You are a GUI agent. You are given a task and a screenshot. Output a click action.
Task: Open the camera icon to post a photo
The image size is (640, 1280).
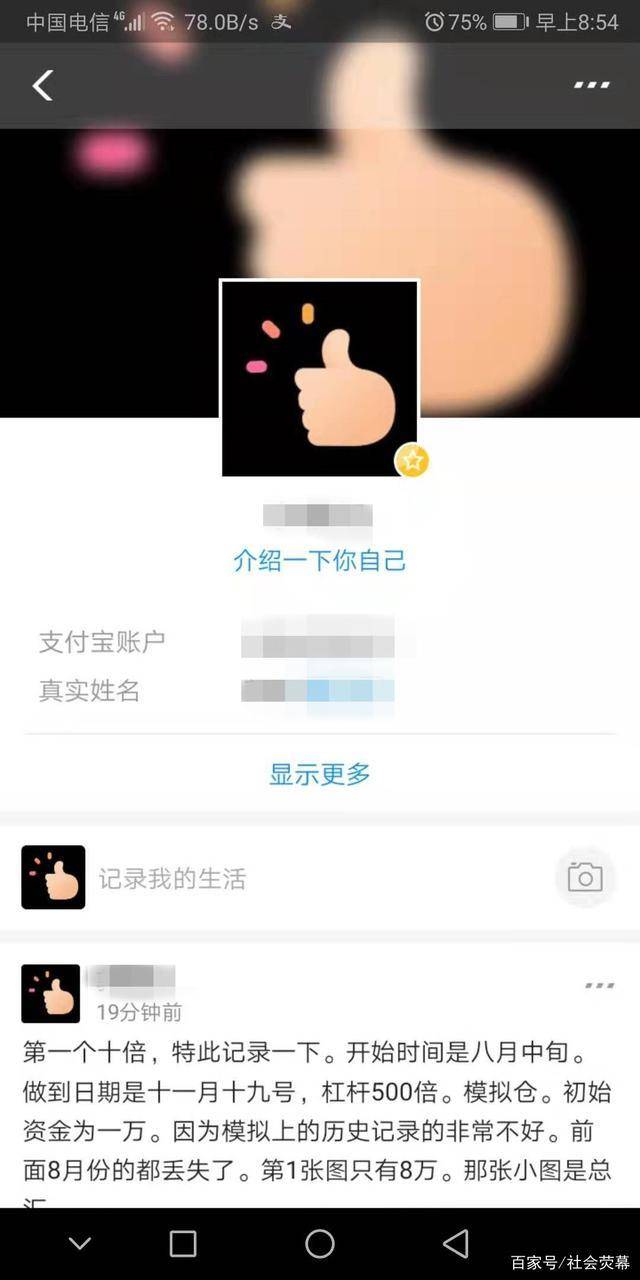pyautogui.click(x=584, y=878)
